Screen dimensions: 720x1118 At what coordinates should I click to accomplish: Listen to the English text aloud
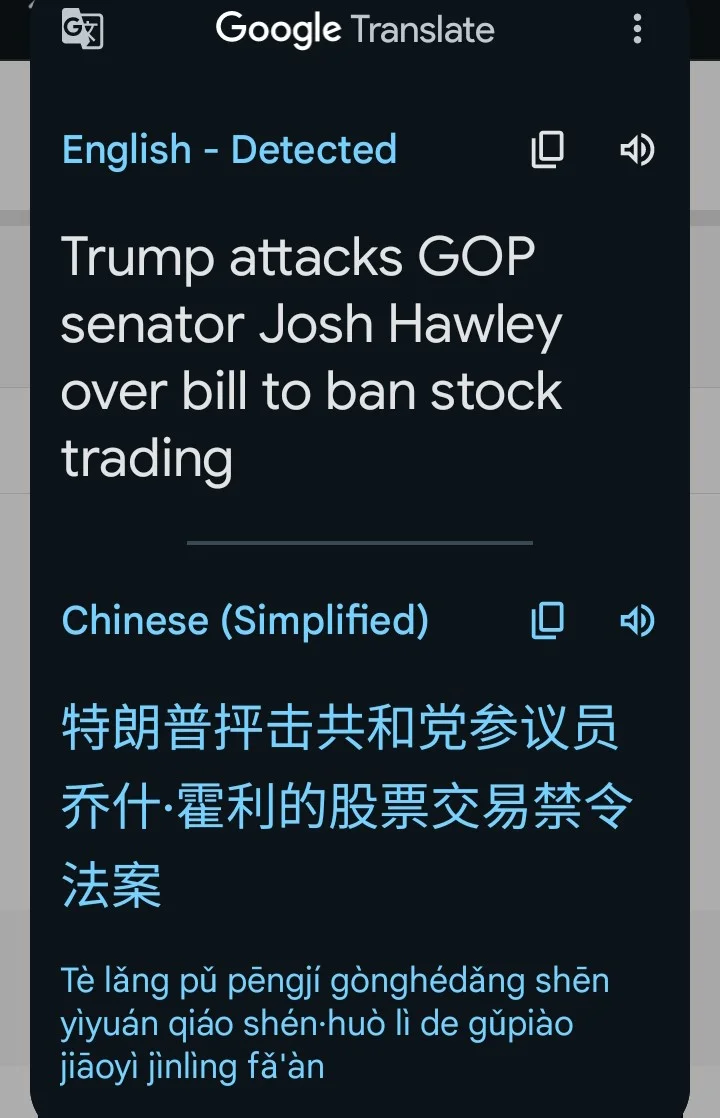pos(637,150)
